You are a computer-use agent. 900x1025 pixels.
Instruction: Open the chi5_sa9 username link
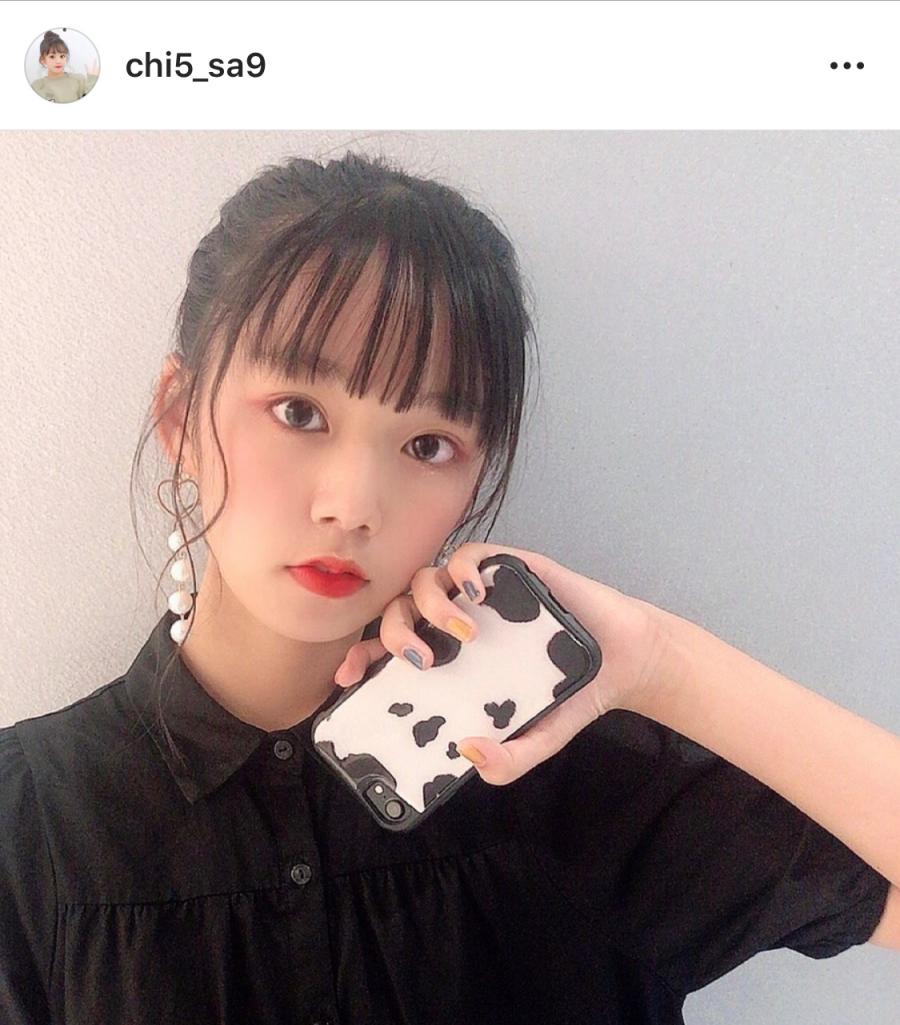pyautogui.click(x=195, y=67)
